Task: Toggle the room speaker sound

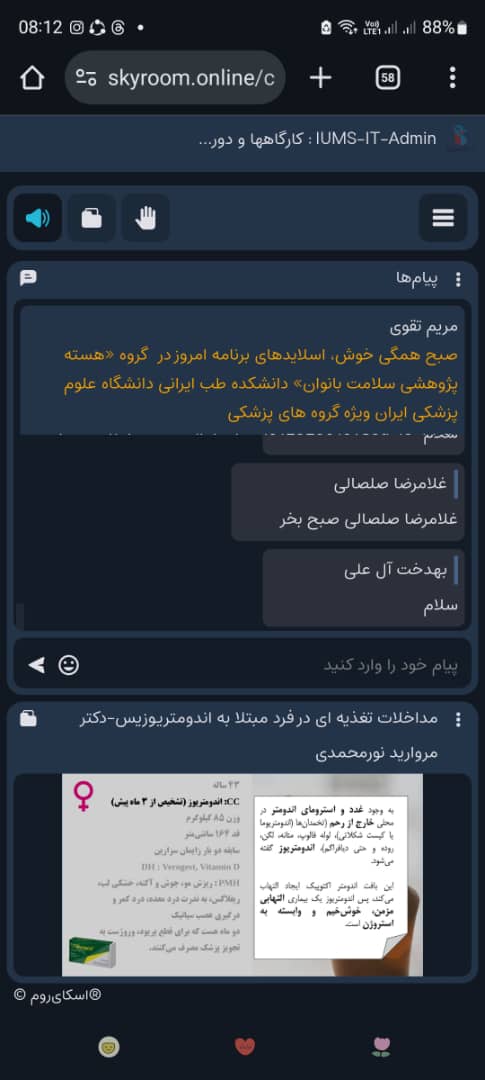Action: [38, 218]
